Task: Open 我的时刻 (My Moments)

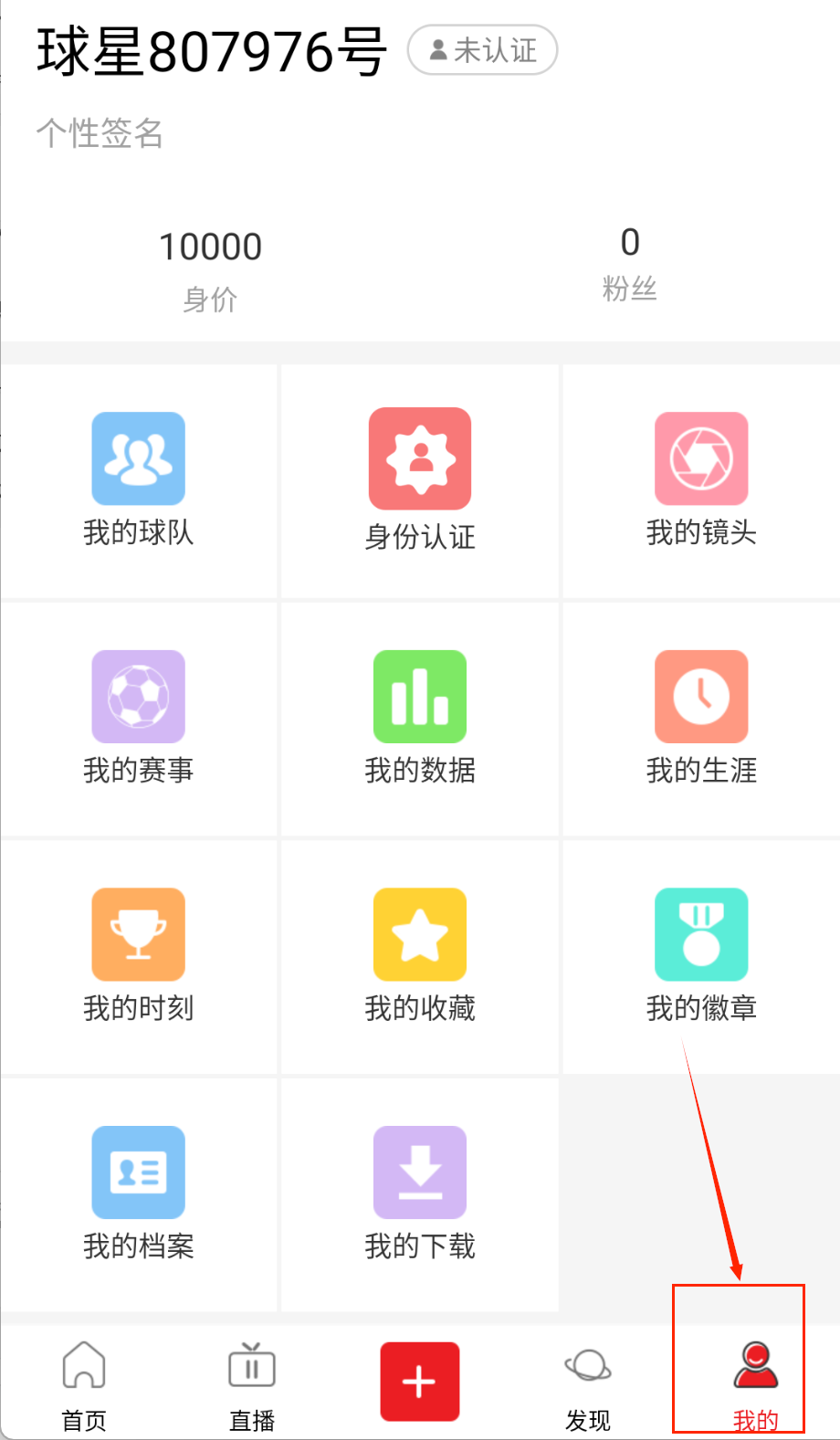Action: pyautogui.click(x=138, y=954)
